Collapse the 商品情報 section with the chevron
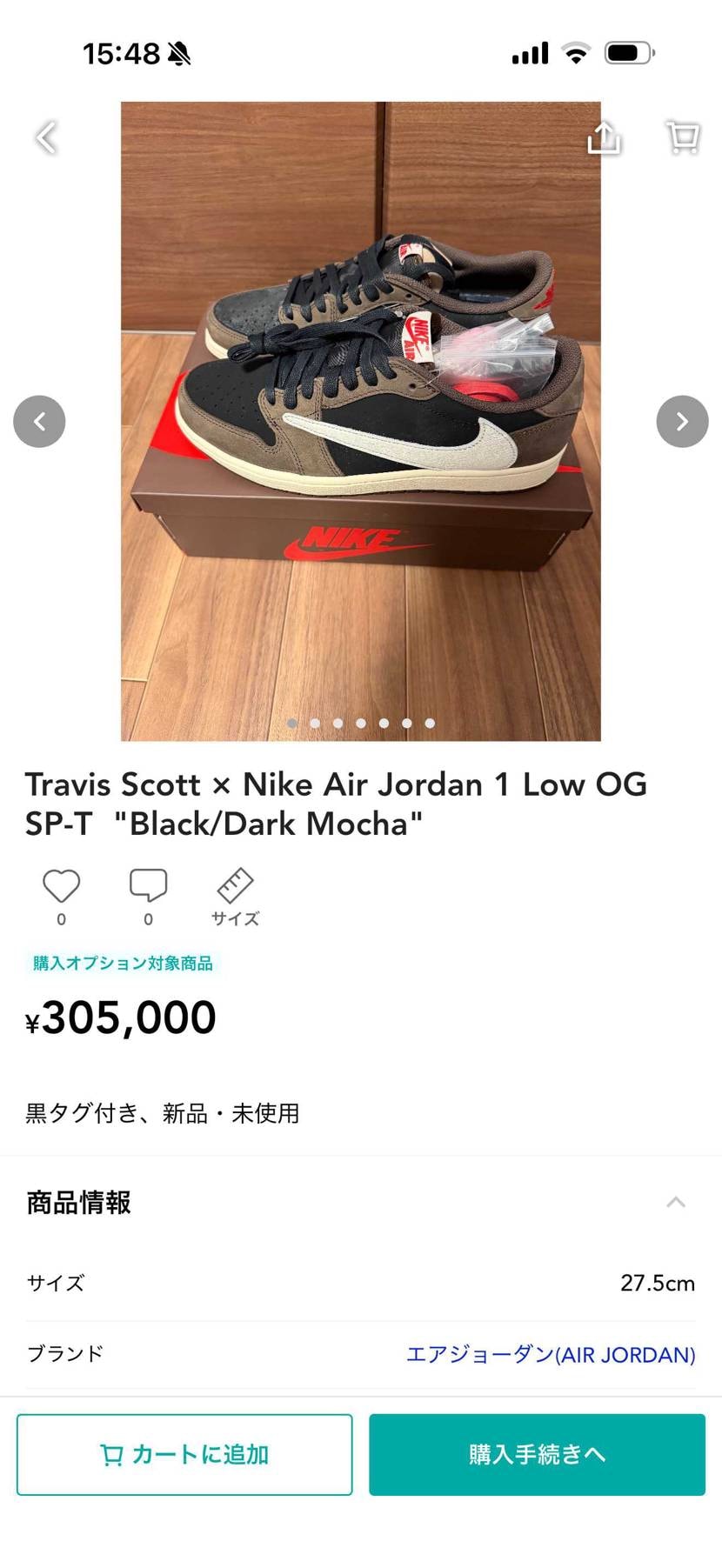The height and width of the screenshot is (1568, 722). [x=677, y=1202]
